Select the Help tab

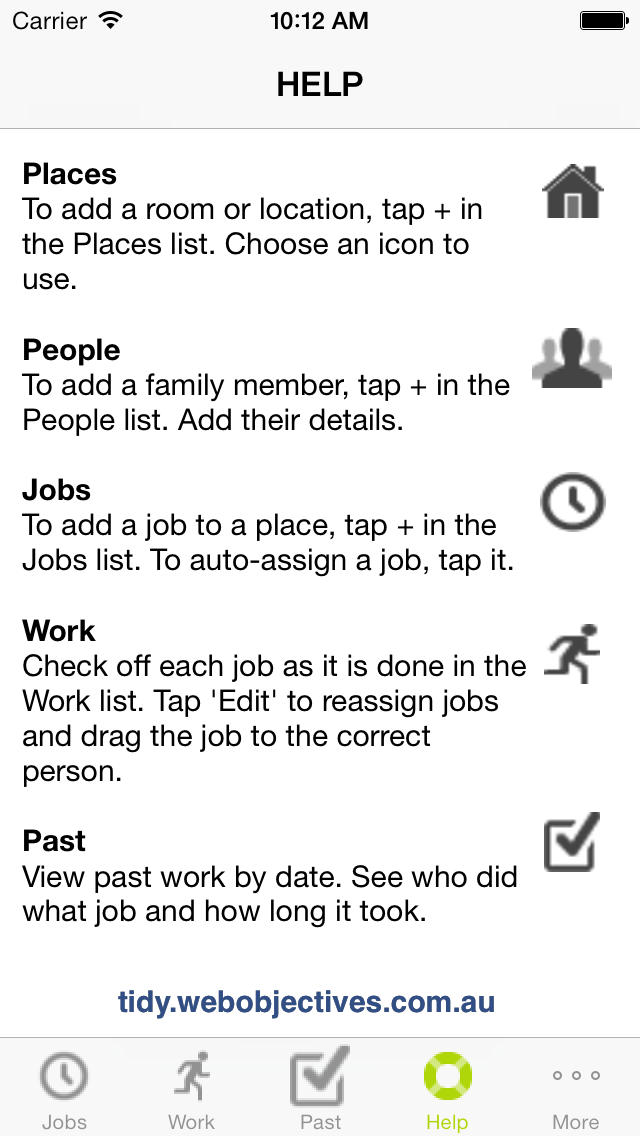[447, 1088]
